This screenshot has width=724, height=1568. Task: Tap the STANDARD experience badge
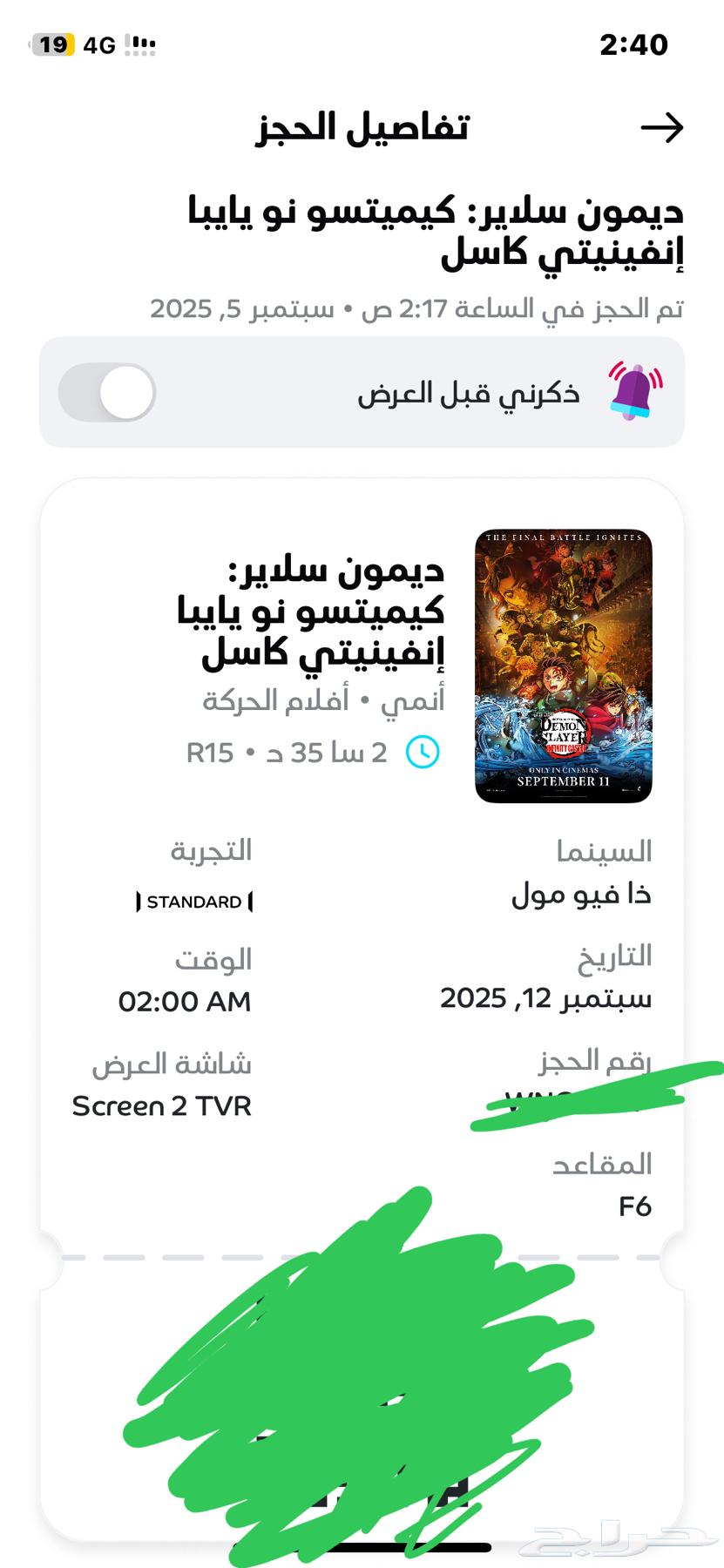tap(193, 902)
